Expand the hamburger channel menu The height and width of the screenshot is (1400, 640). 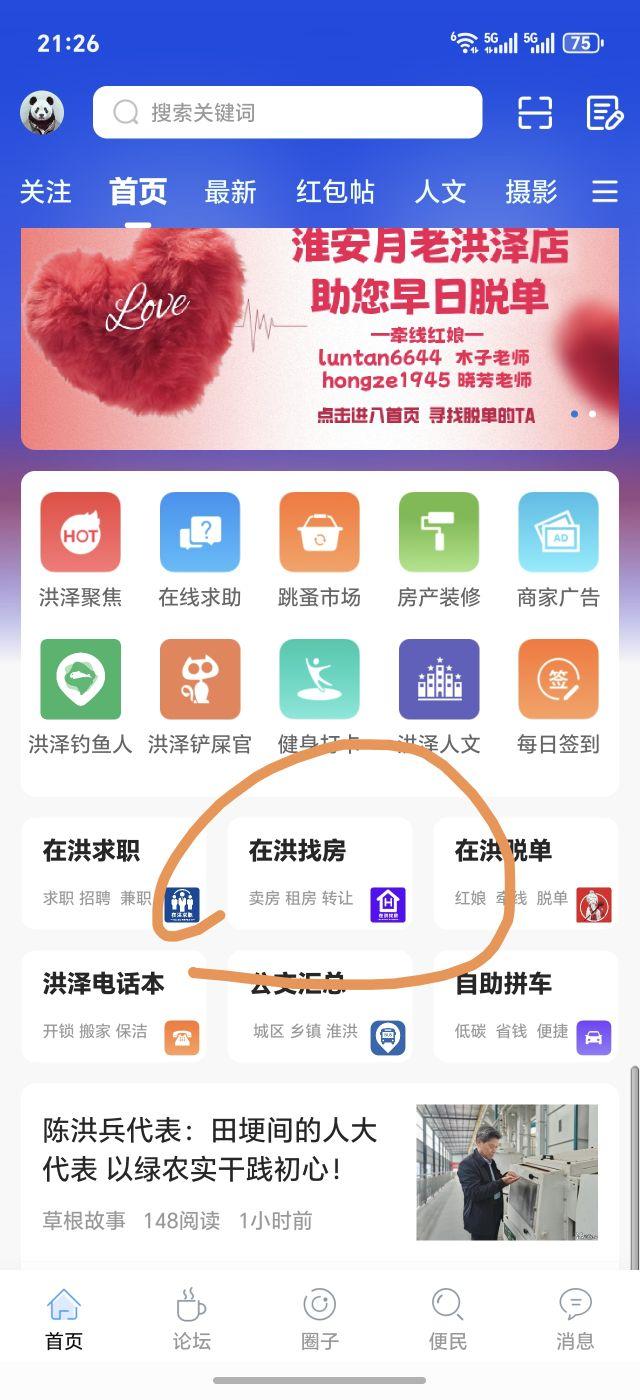[x=604, y=191]
